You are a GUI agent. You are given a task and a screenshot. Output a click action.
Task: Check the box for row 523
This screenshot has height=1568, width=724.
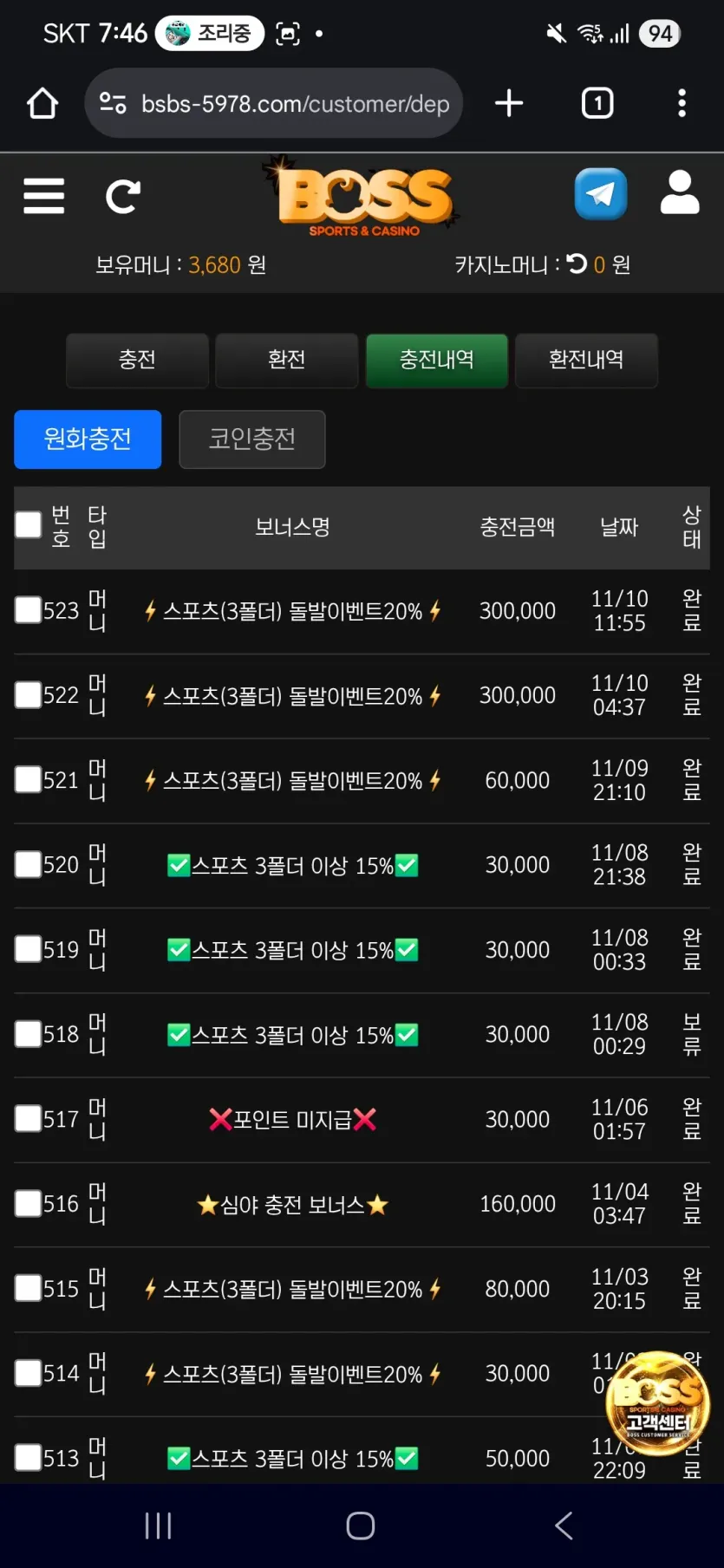coord(29,609)
